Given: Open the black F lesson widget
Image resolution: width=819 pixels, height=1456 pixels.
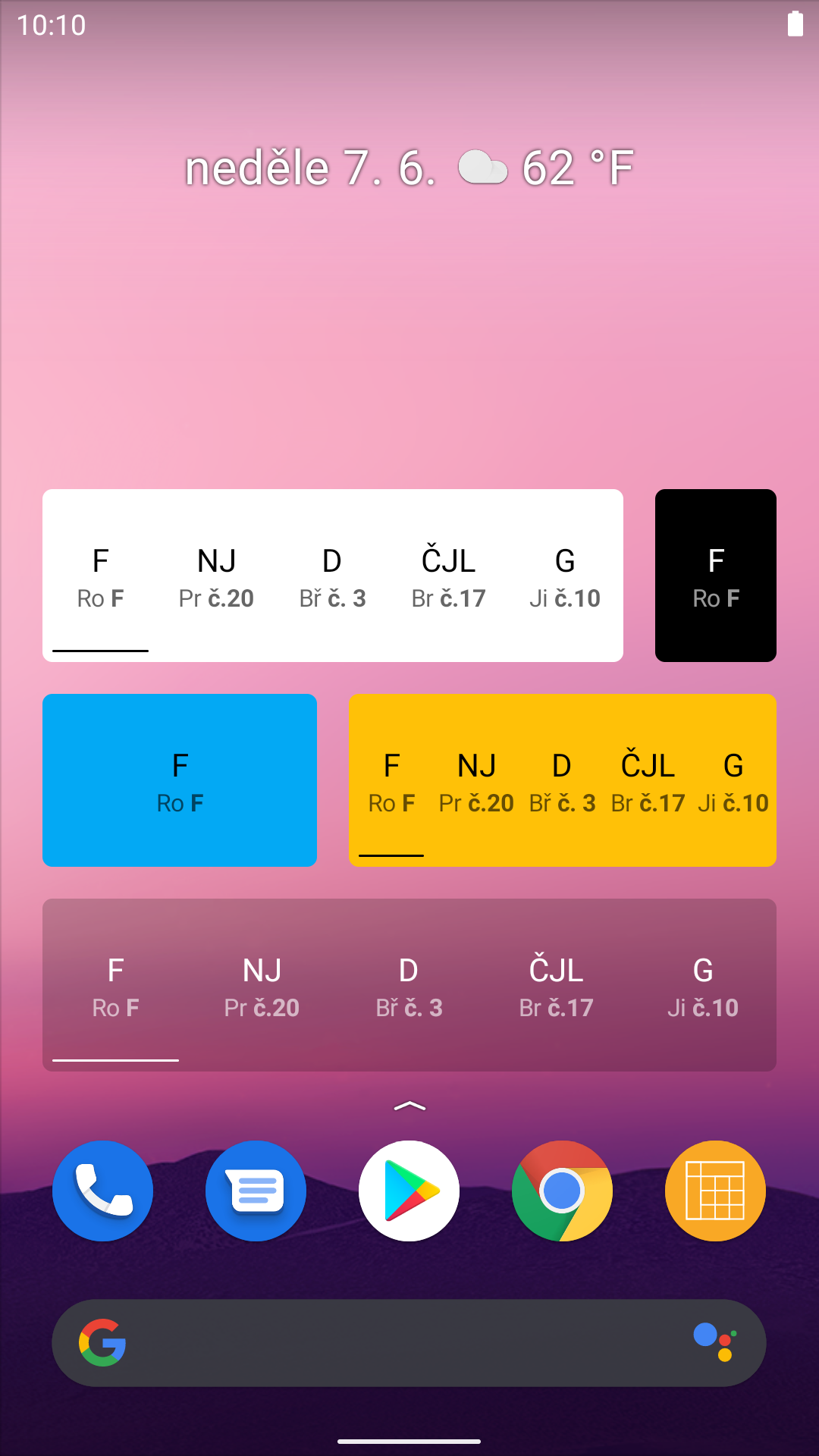Looking at the screenshot, I should 715,576.
